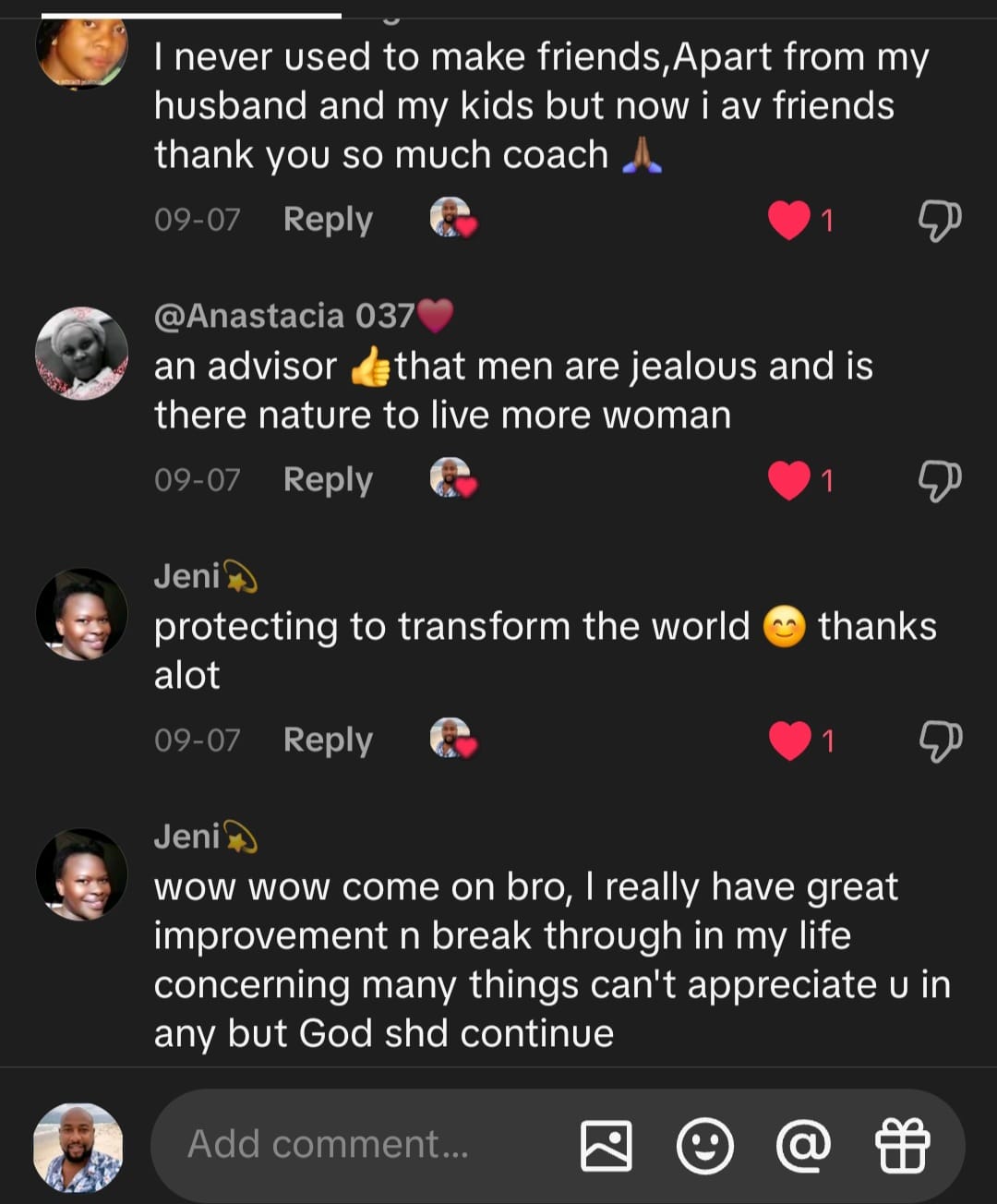Like Jeni's 'protecting to transform the world' comment

(x=788, y=740)
